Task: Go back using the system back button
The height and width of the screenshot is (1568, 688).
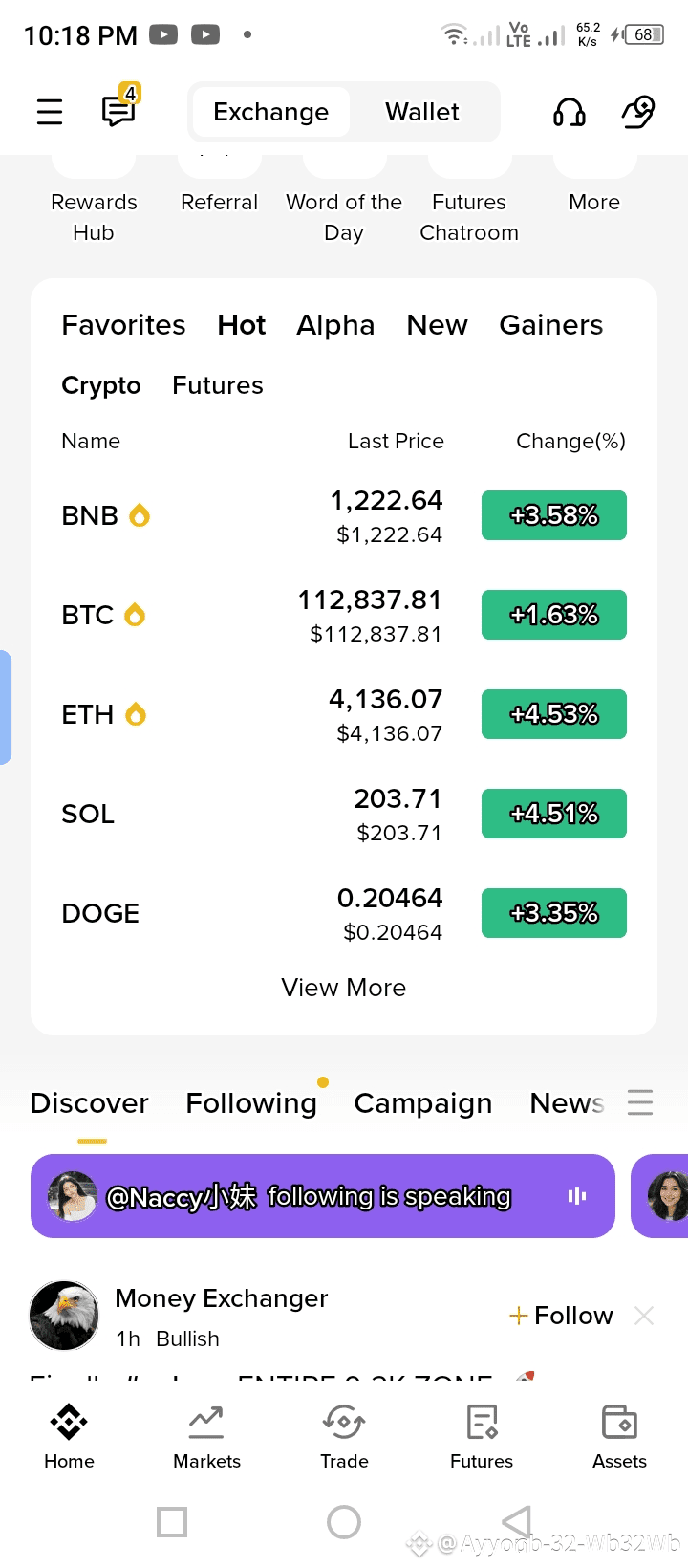Action: coord(516,1521)
